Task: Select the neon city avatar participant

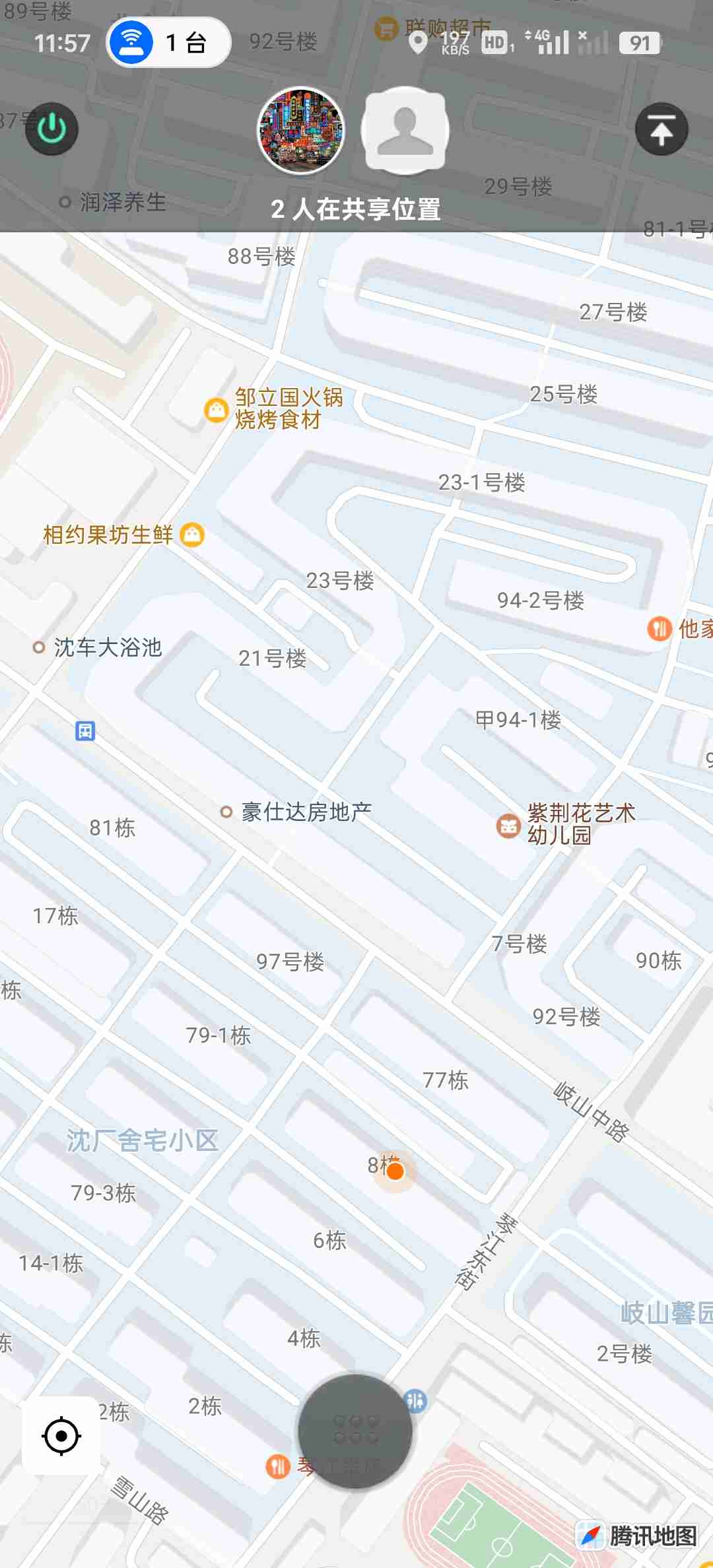Action: (301, 131)
